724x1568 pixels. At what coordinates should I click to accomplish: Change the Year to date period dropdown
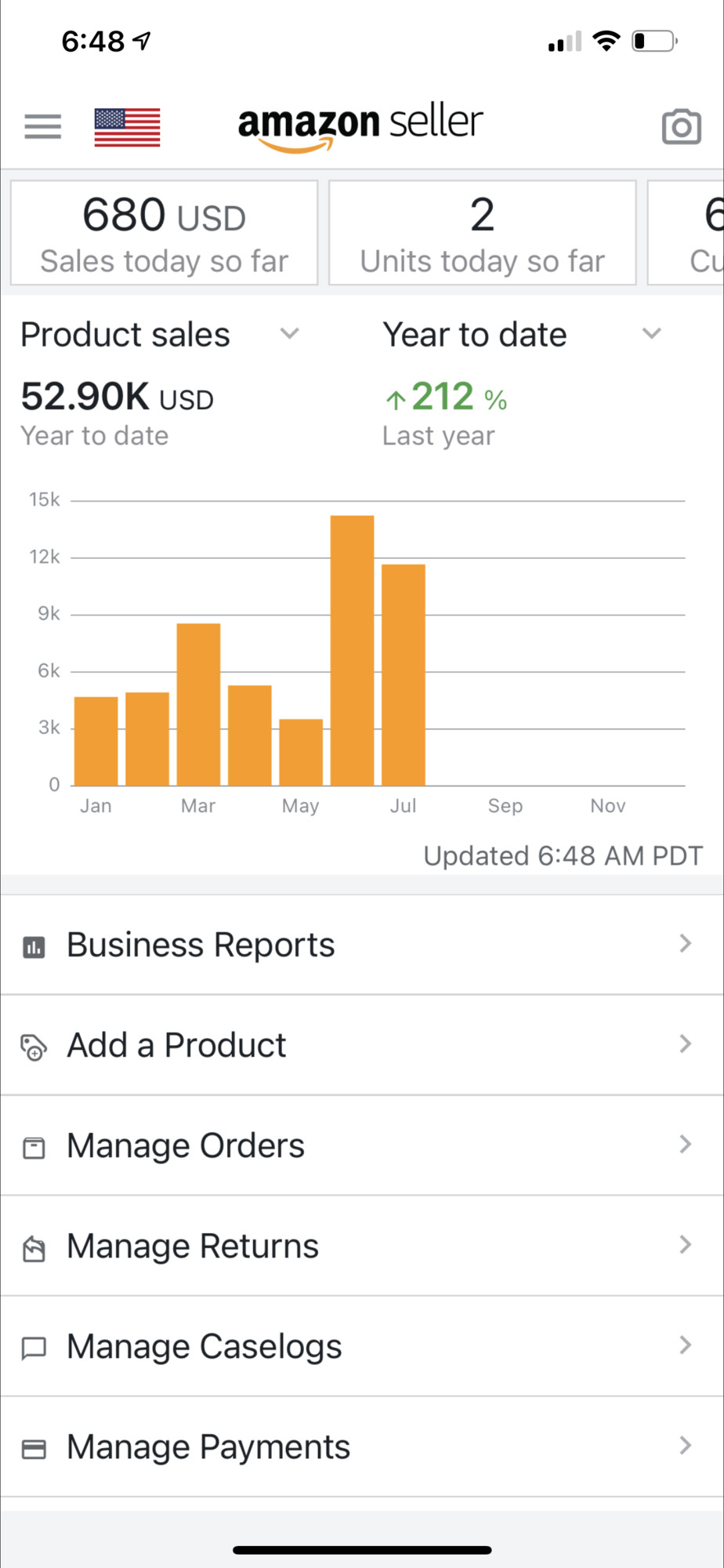pyautogui.click(x=522, y=335)
